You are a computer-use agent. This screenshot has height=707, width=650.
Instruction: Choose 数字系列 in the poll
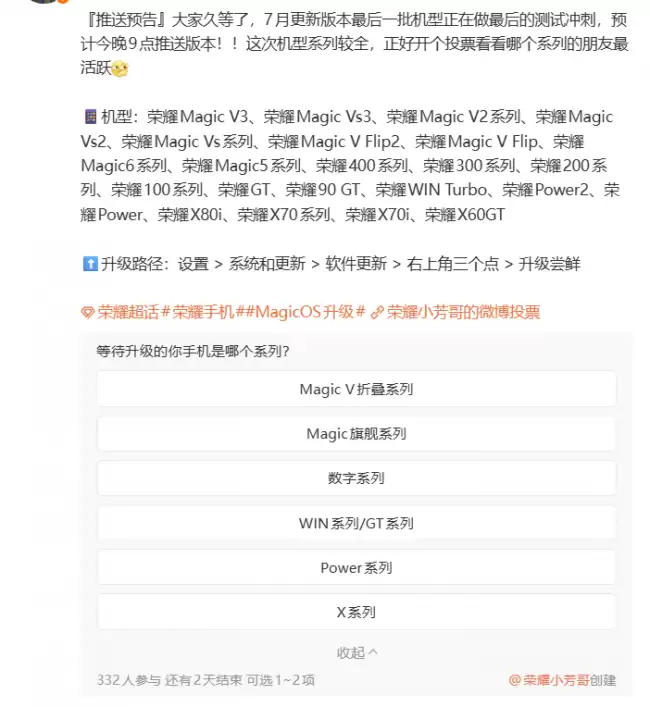tap(356, 478)
